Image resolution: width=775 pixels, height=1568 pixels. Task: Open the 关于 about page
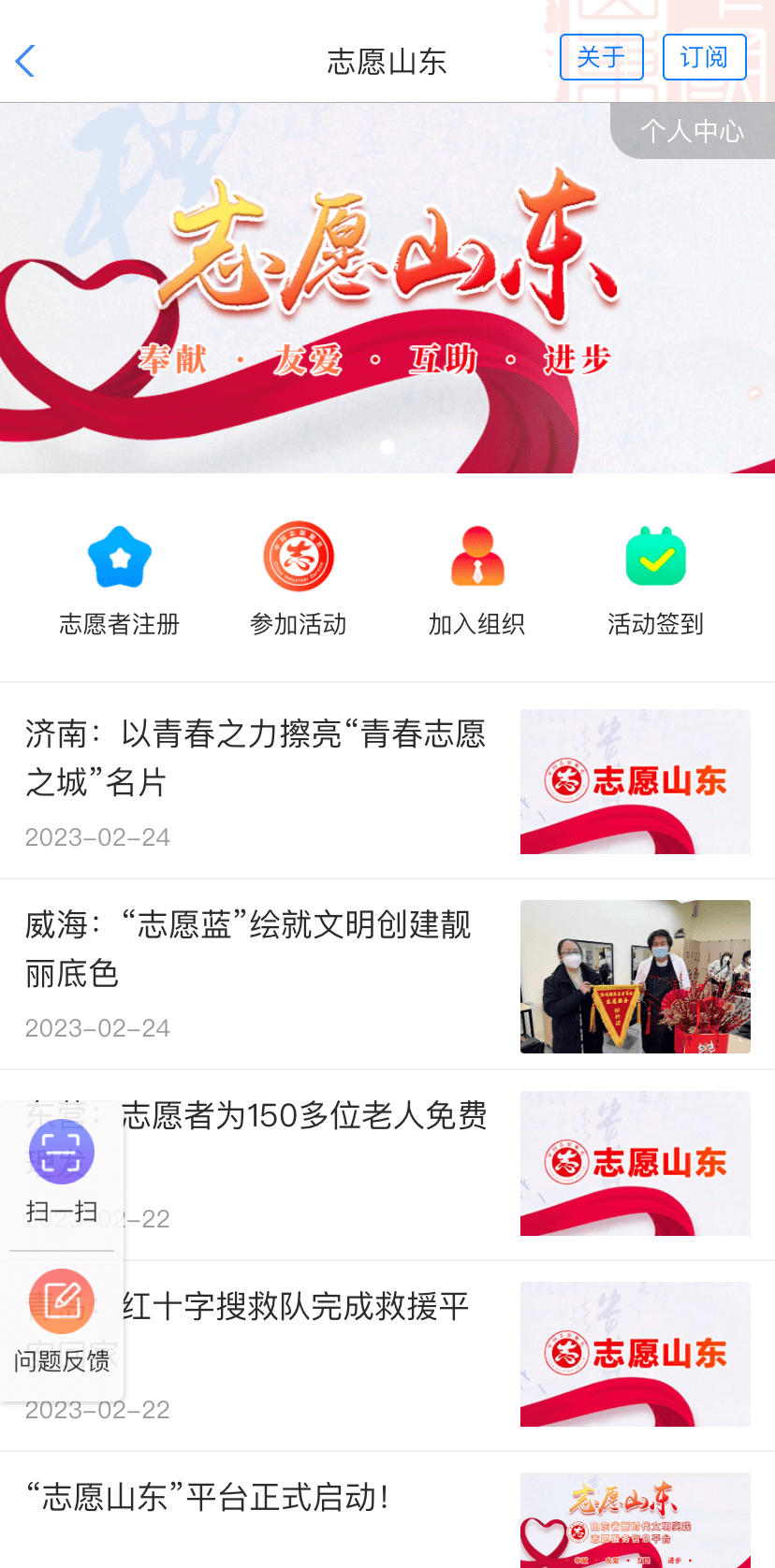(x=602, y=57)
